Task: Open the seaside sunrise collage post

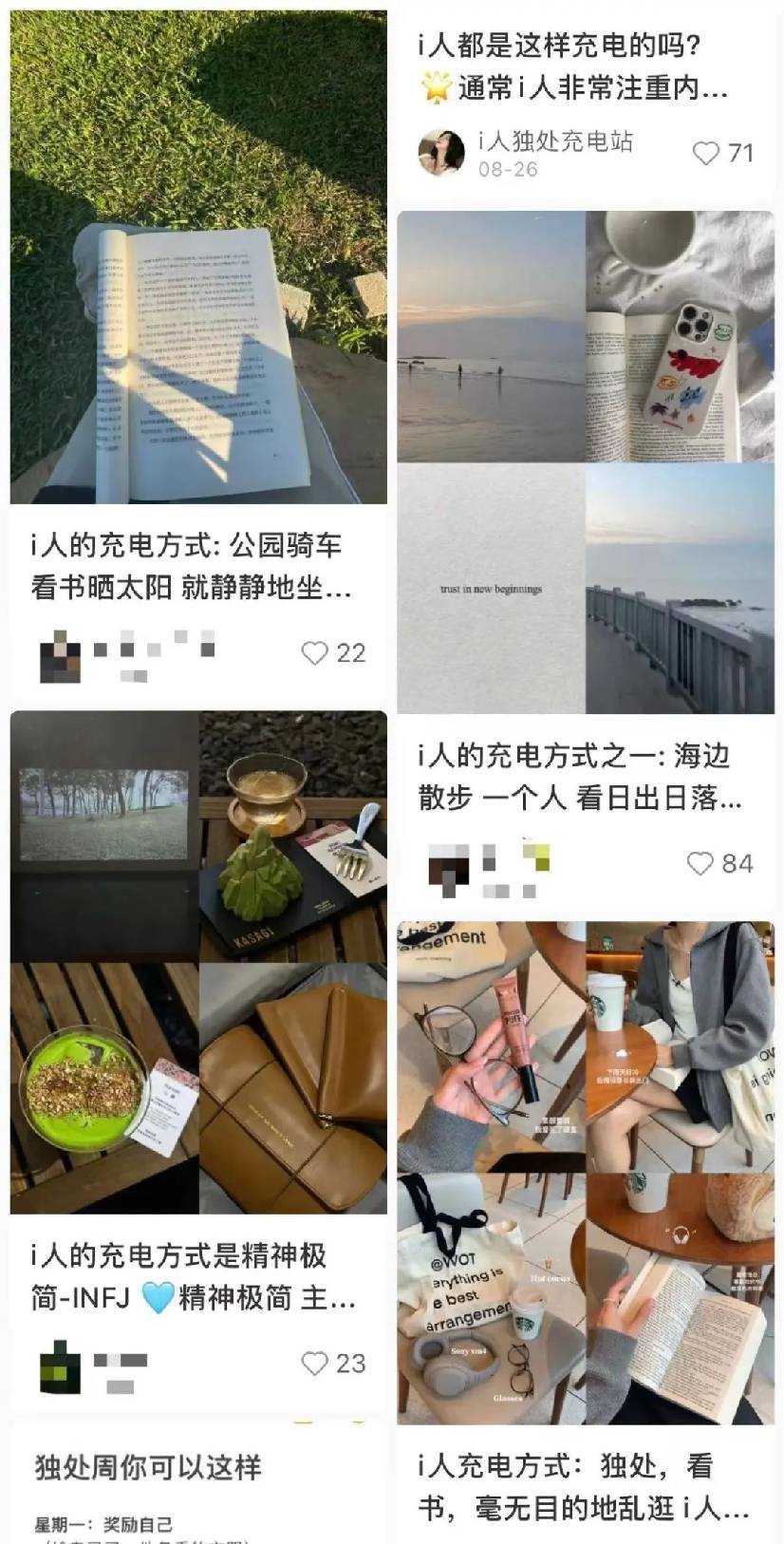Action: pos(585,461)
